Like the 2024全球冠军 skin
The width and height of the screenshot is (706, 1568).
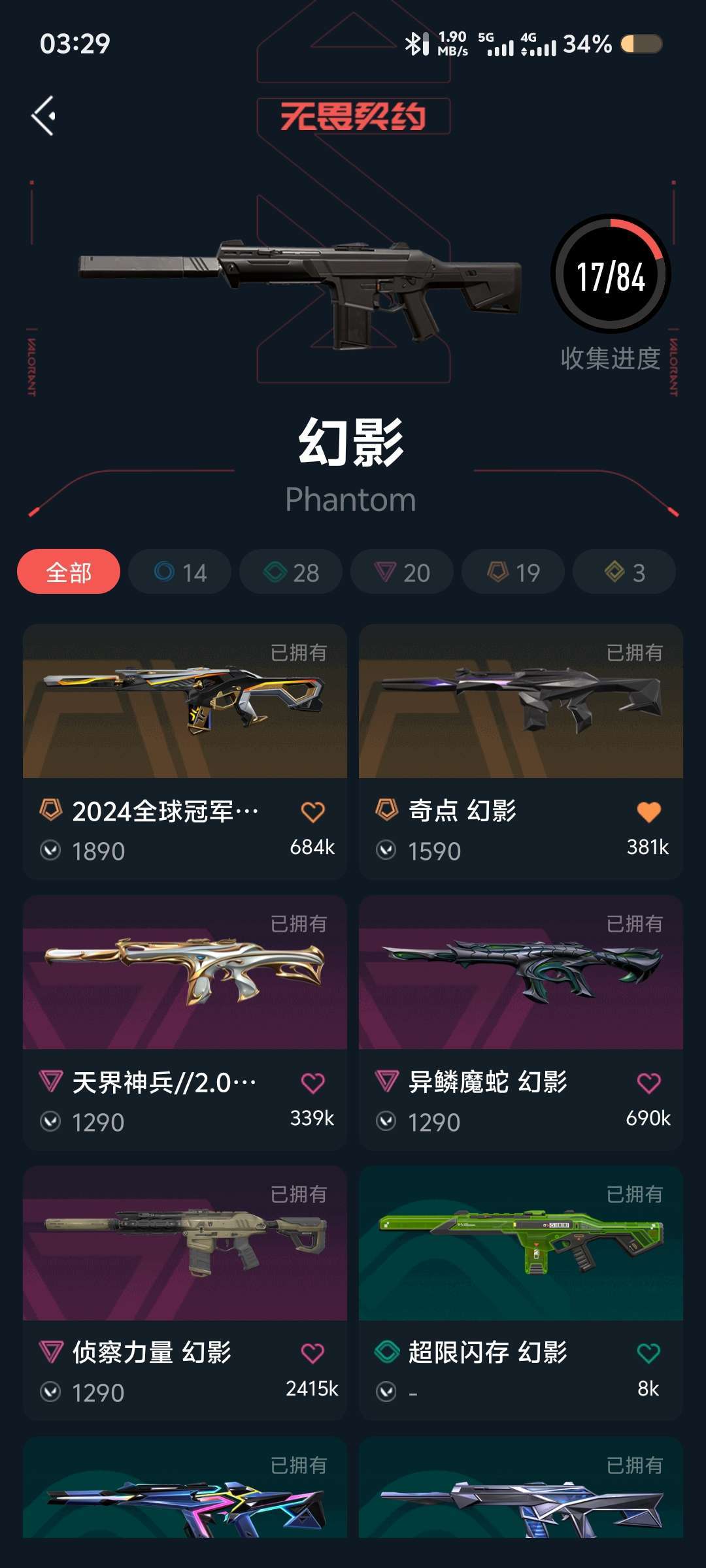point(312,812)
